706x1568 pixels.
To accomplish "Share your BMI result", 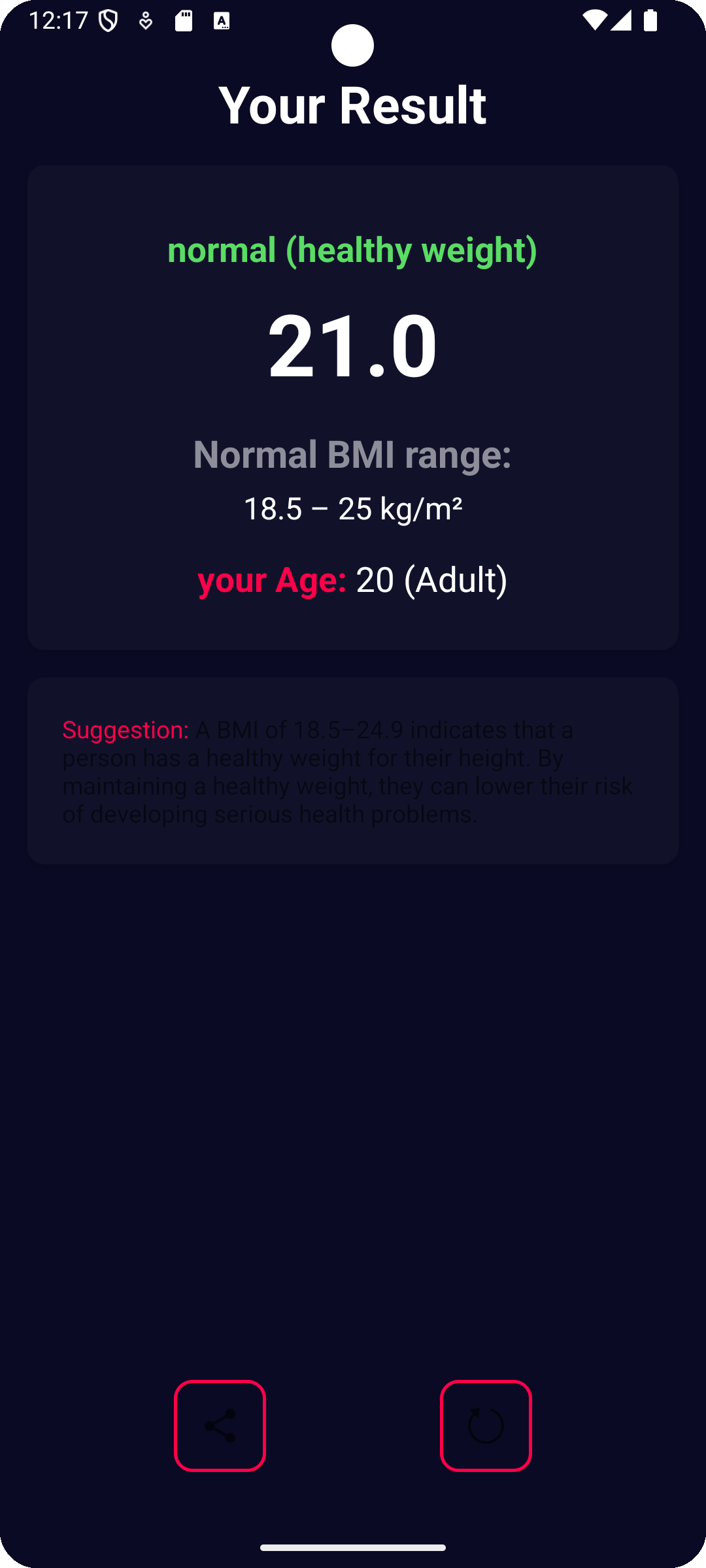I will (220, 1426).
